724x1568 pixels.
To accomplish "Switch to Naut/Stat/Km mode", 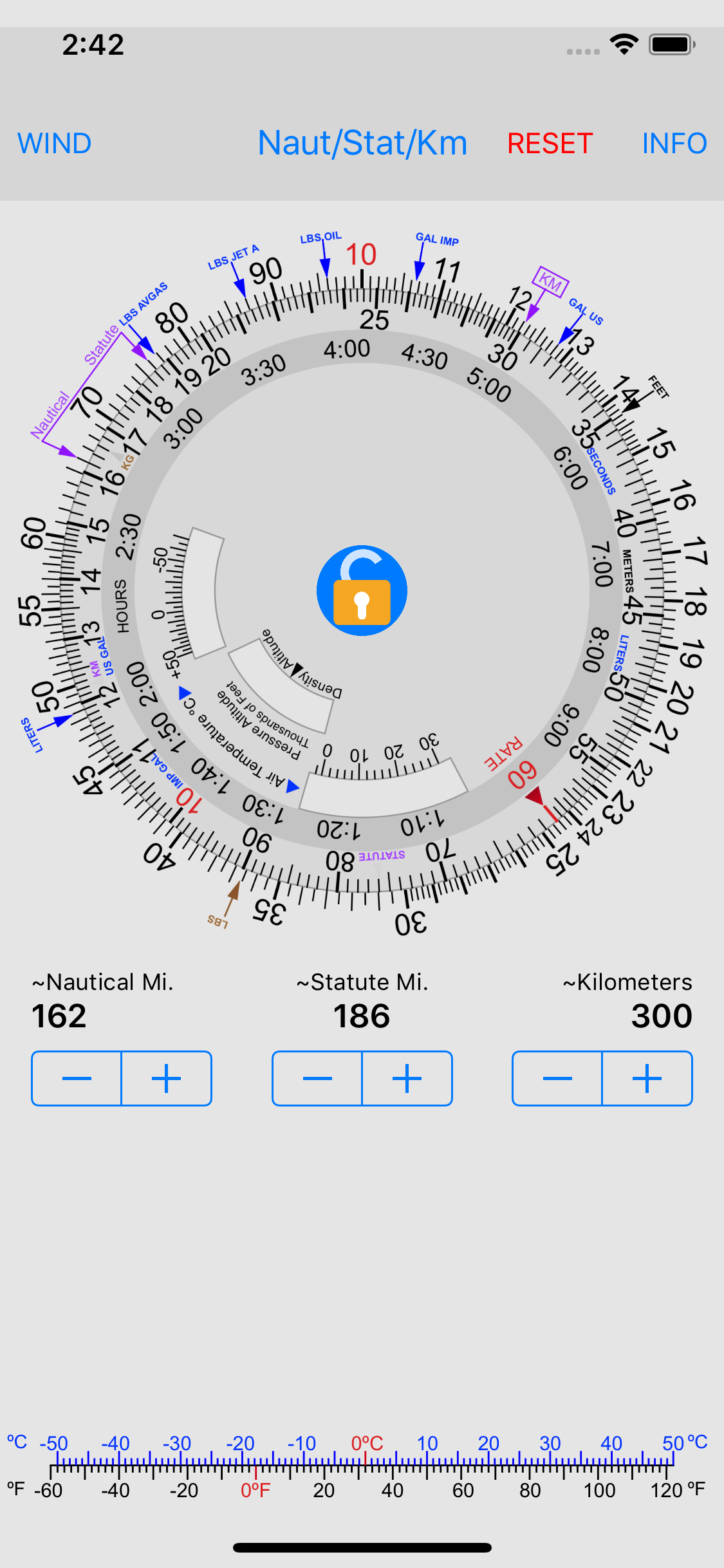I will pyautogui.click(x=362, y=142).
